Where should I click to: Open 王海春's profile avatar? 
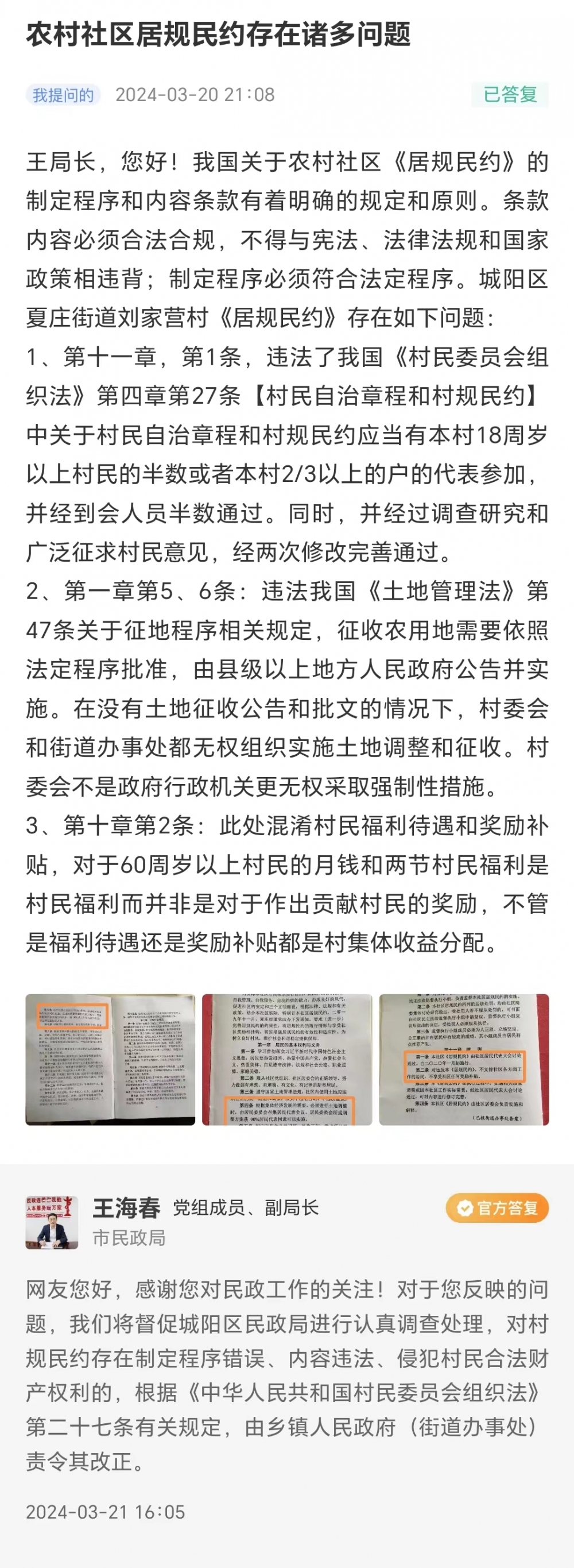(x=52, y=1222)
